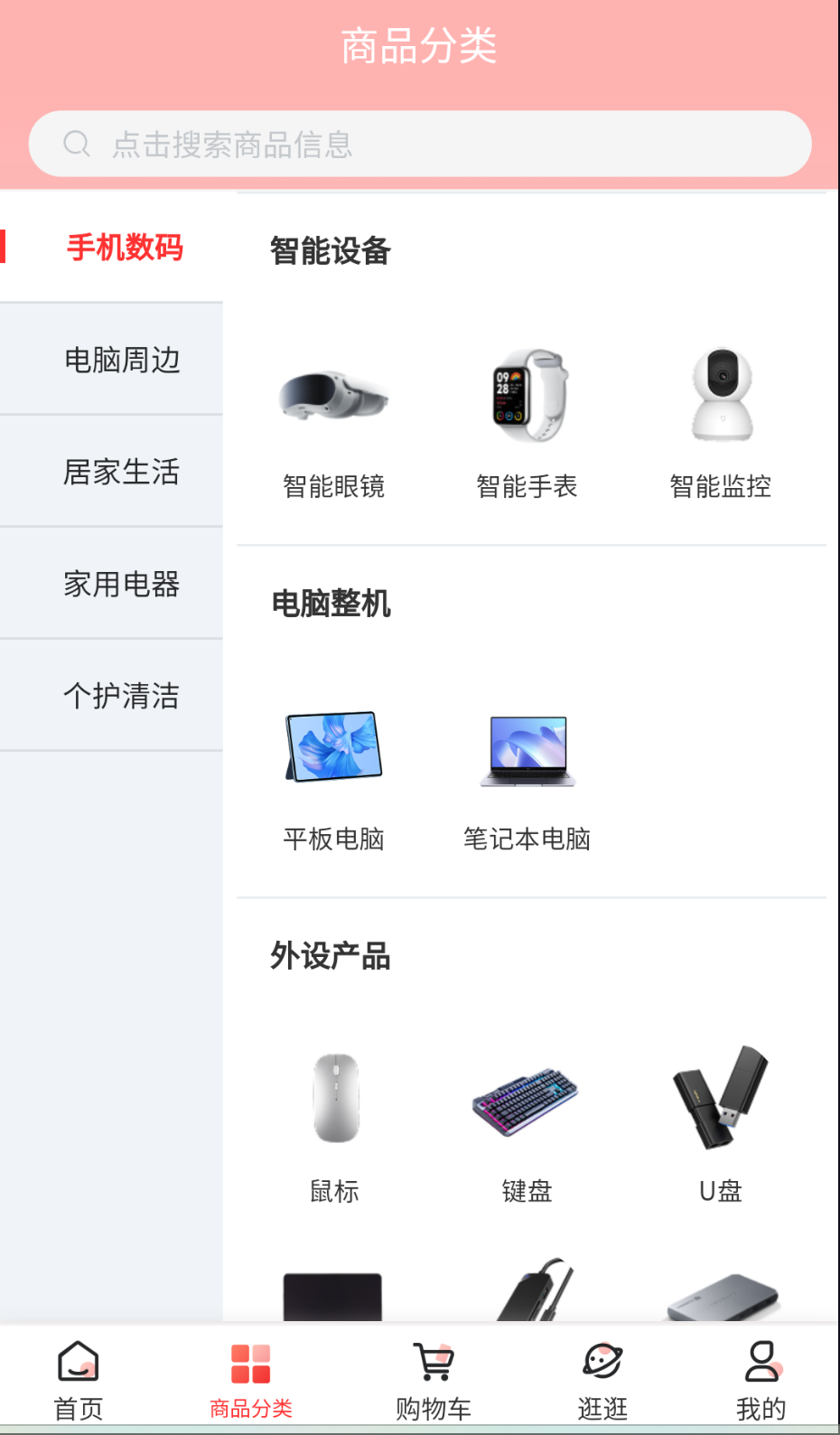The height and width of the screenshot is (1435, 840).
Task: Select the 鼠标 mouse product image
Action: click(334, 1099)
